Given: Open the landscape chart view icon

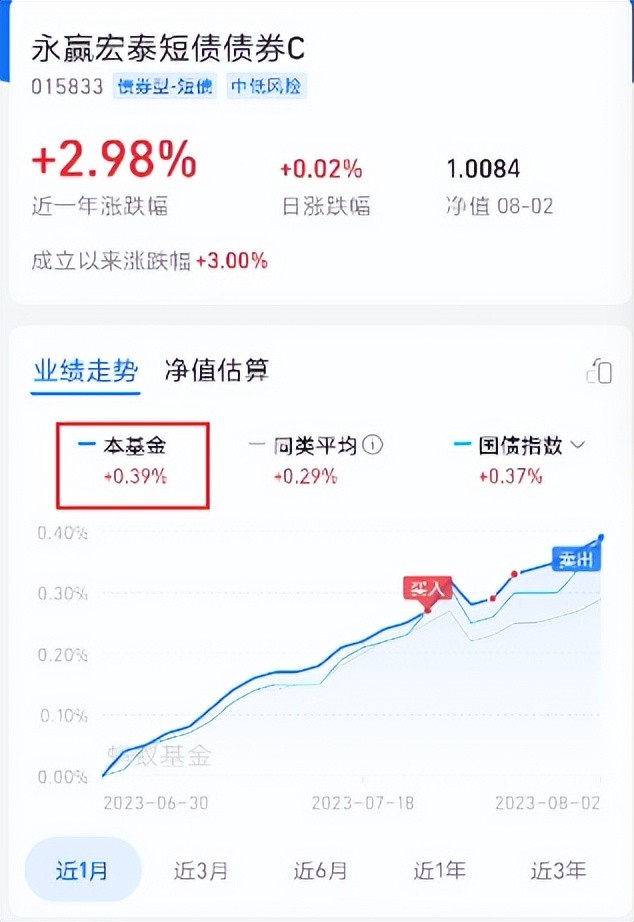Looking at the screenshot, I should [x=598, y=371].
